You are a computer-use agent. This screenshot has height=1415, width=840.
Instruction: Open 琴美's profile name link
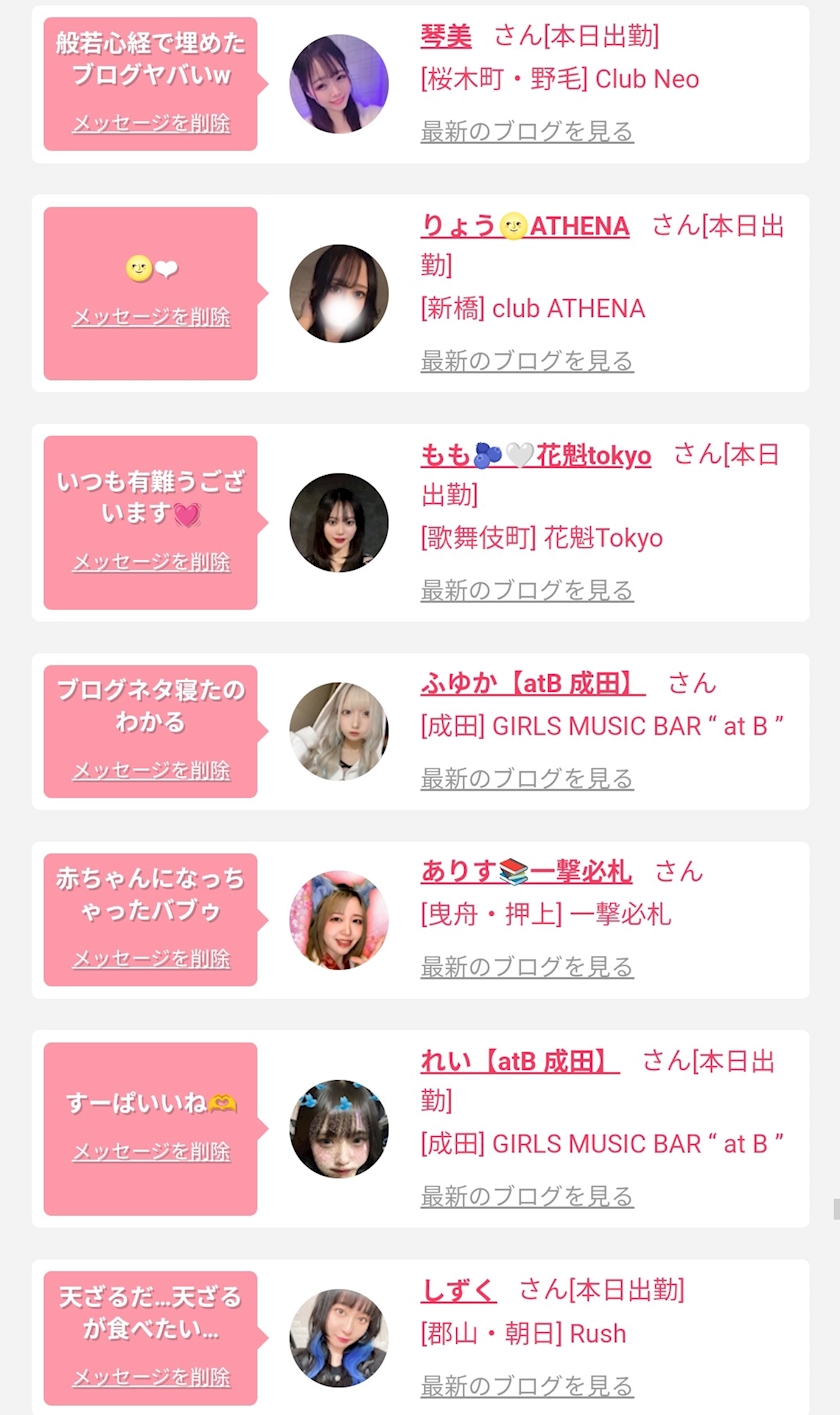446,36
